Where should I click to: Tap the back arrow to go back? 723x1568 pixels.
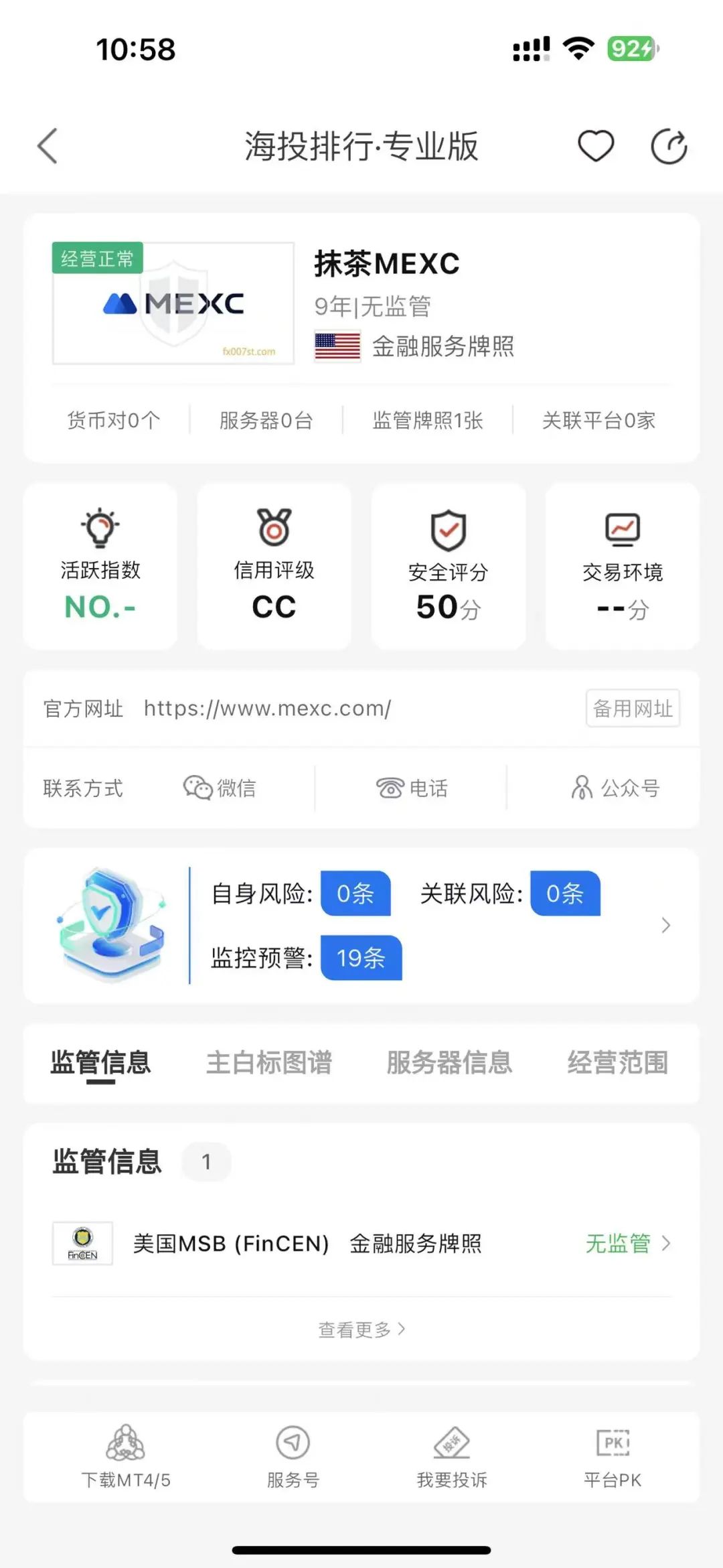(x=46, y=145)
